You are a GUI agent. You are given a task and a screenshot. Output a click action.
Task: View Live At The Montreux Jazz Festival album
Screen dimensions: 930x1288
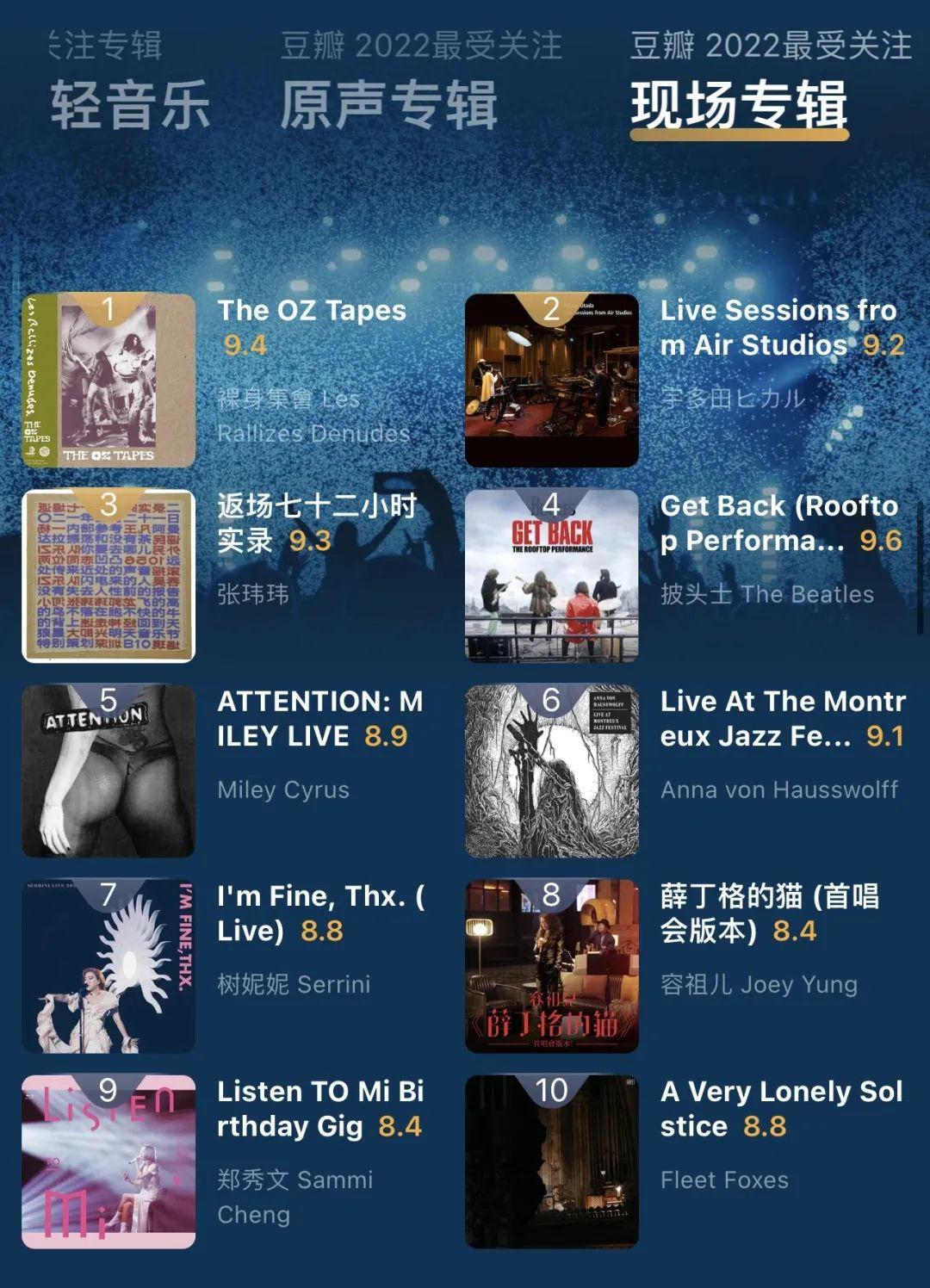552,771
